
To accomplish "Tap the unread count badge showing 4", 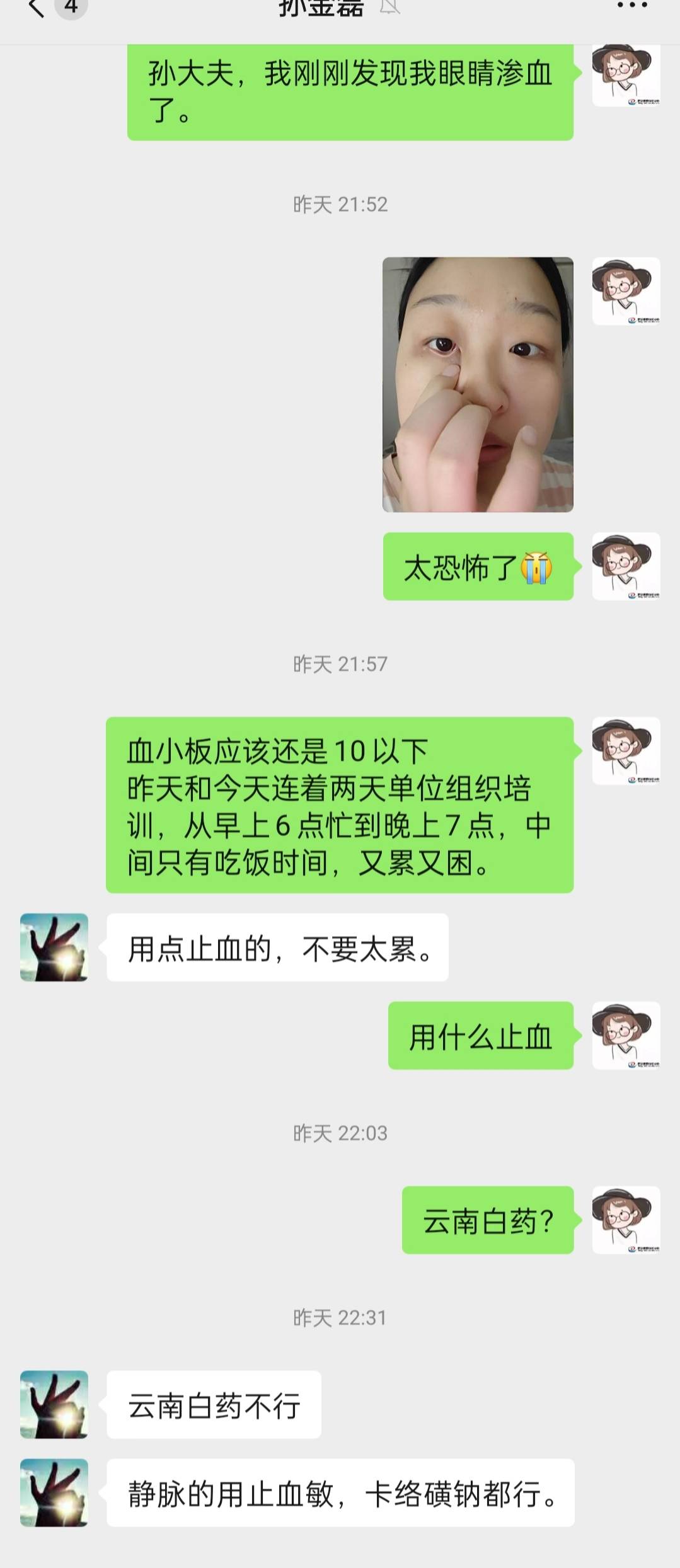I will (69, 7).
